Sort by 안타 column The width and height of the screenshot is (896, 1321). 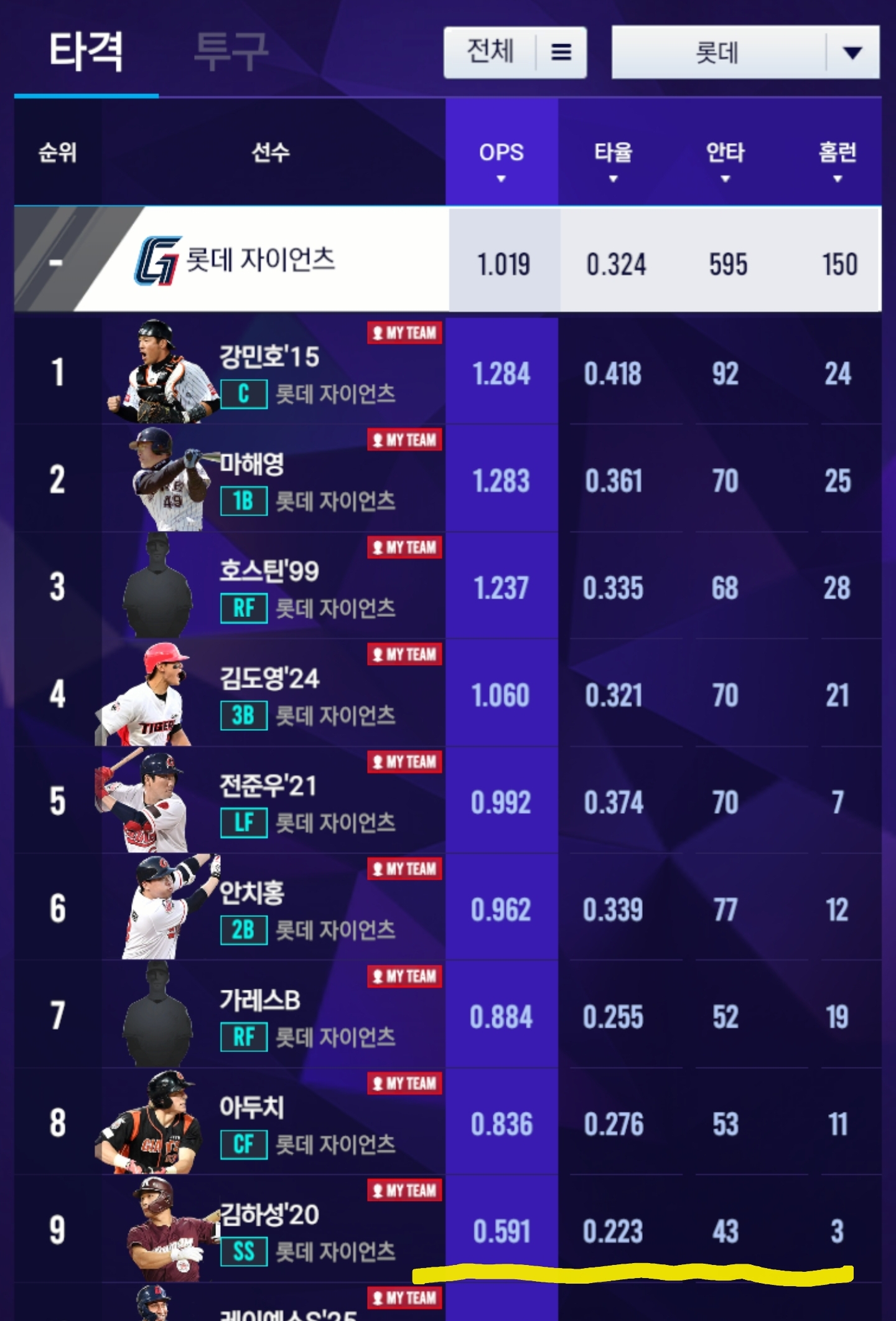(x=725, y=161)
